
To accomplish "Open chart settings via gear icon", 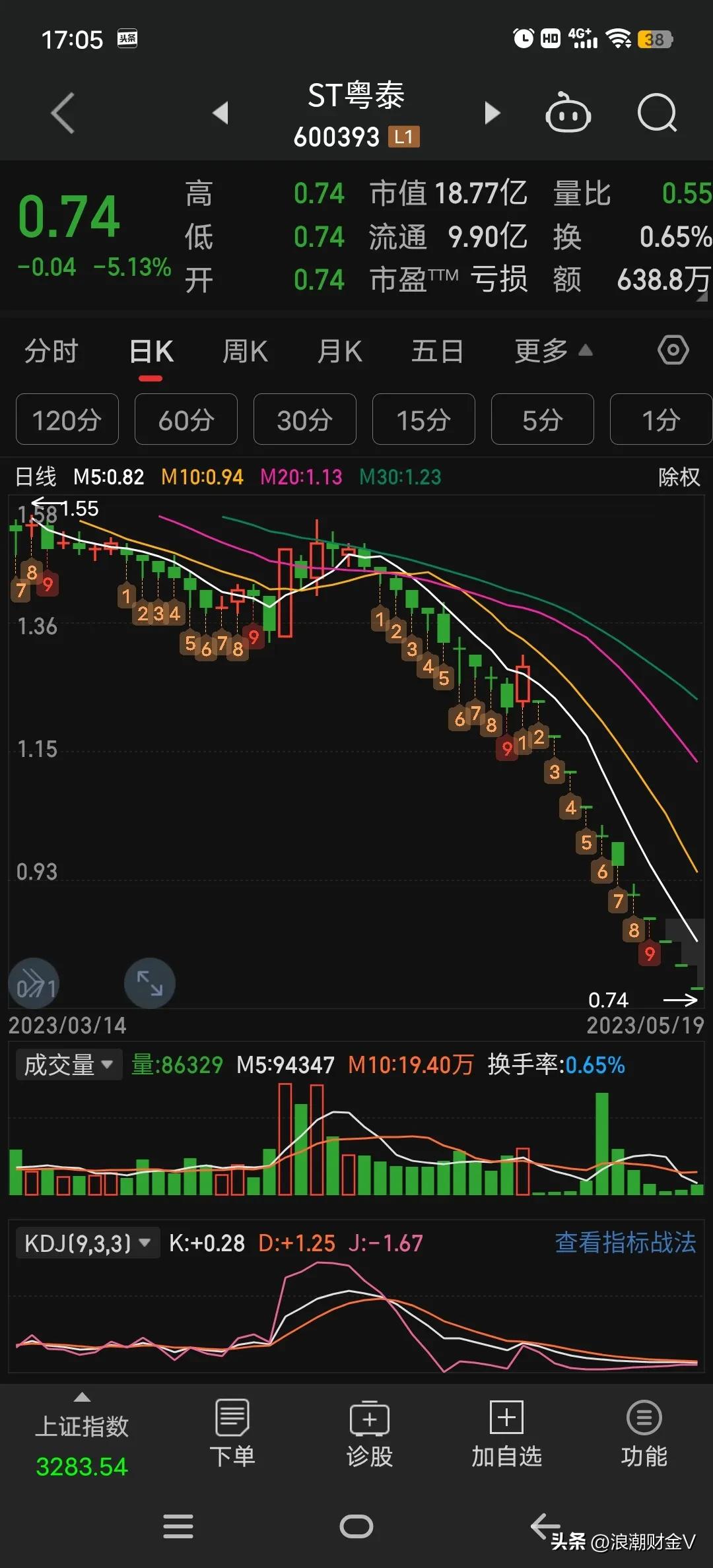I will [673, 351].
